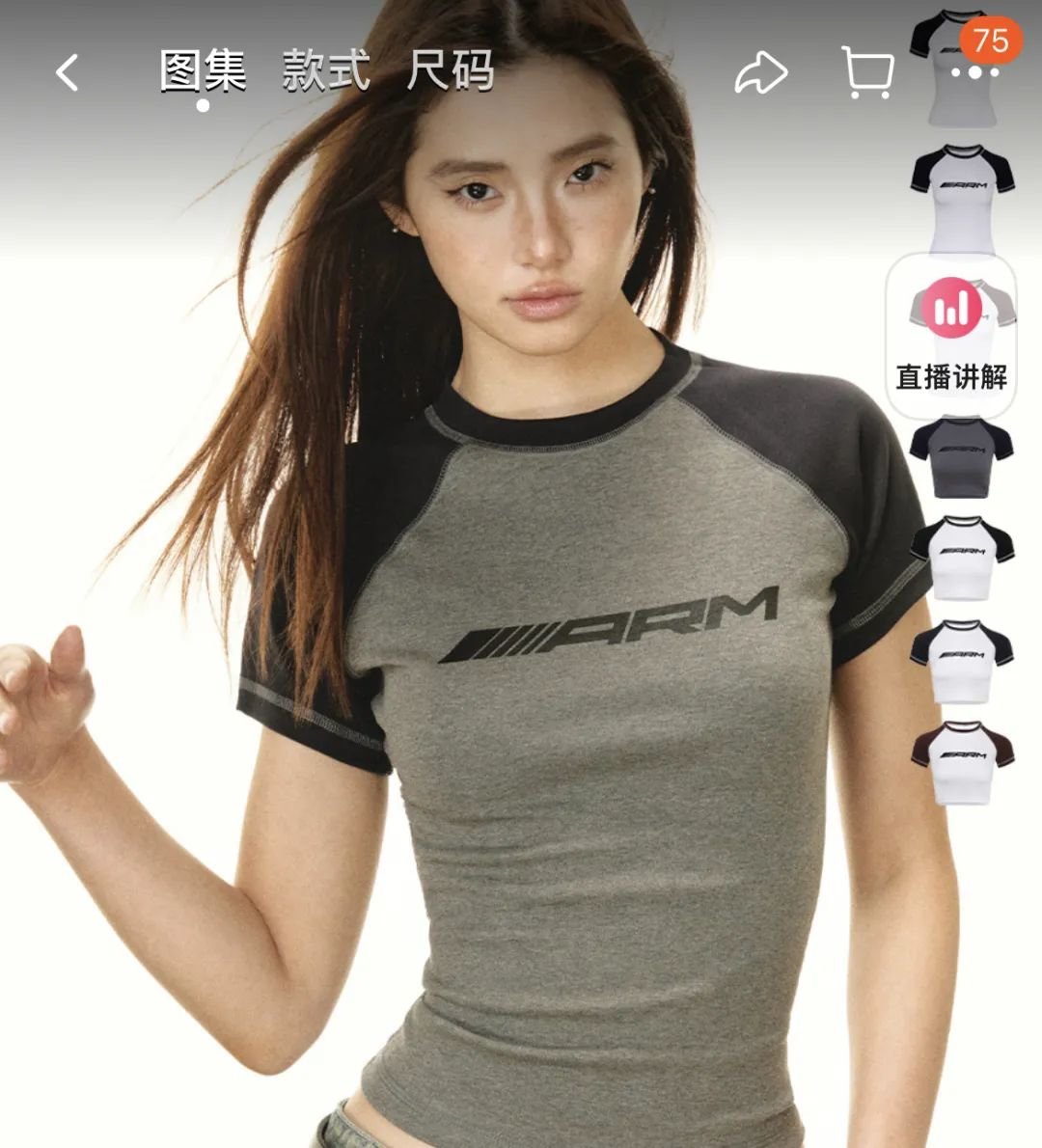Select the dark gray tee thumbnail
The image size is (1042, 1148).
click(961, 454)
